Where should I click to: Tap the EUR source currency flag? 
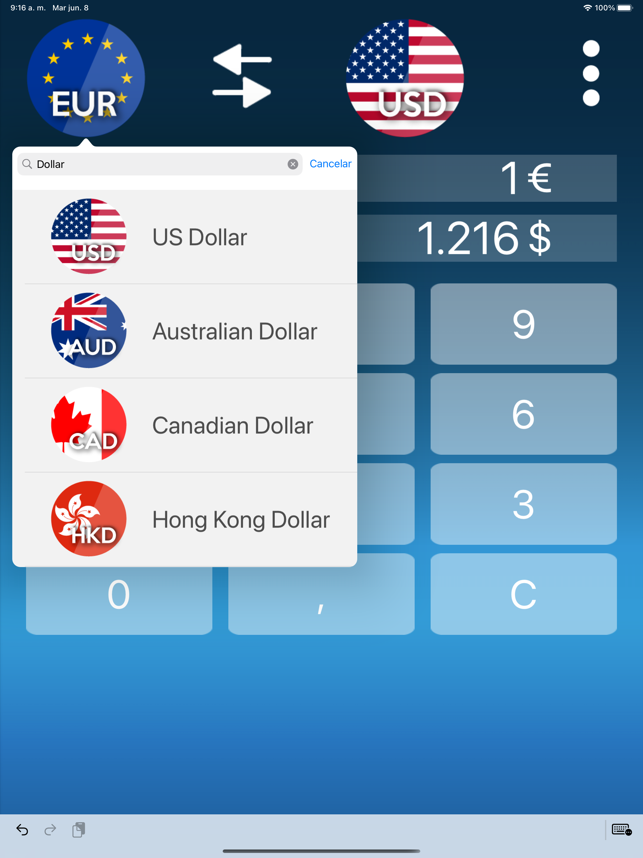[87, 78]
